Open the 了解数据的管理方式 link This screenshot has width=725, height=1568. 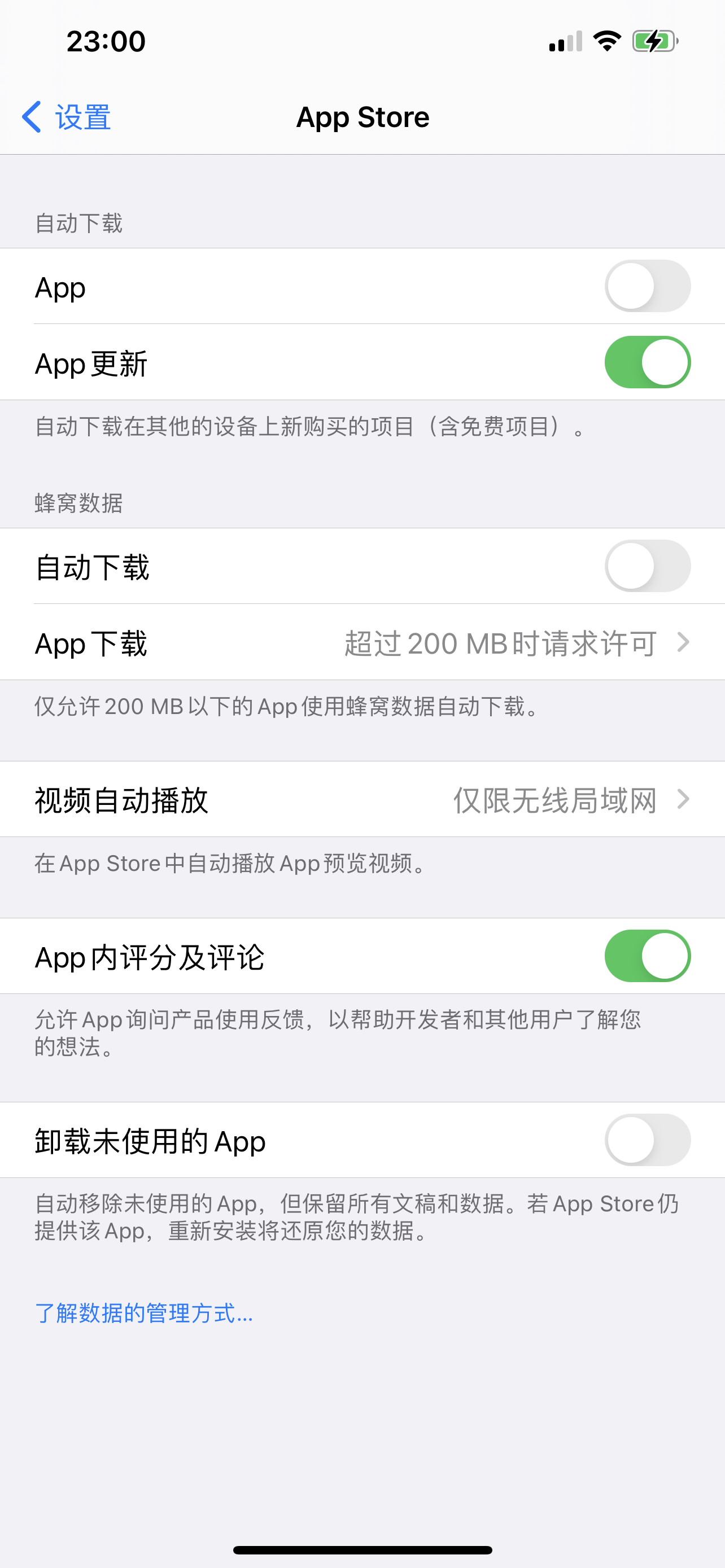click(x=143, y=1313)
